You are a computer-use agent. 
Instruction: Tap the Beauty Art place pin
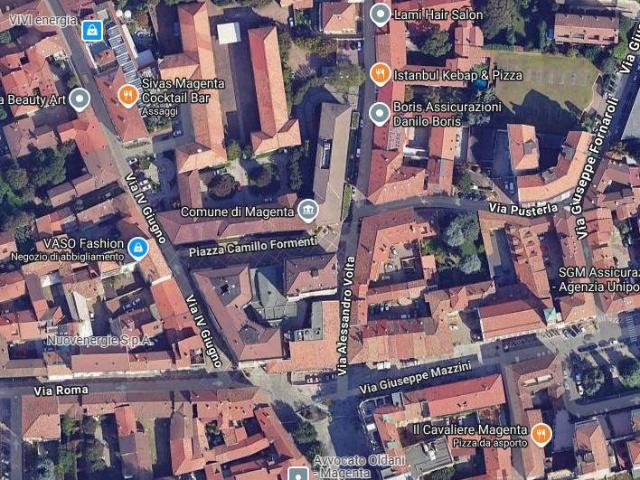coord(80,98)
